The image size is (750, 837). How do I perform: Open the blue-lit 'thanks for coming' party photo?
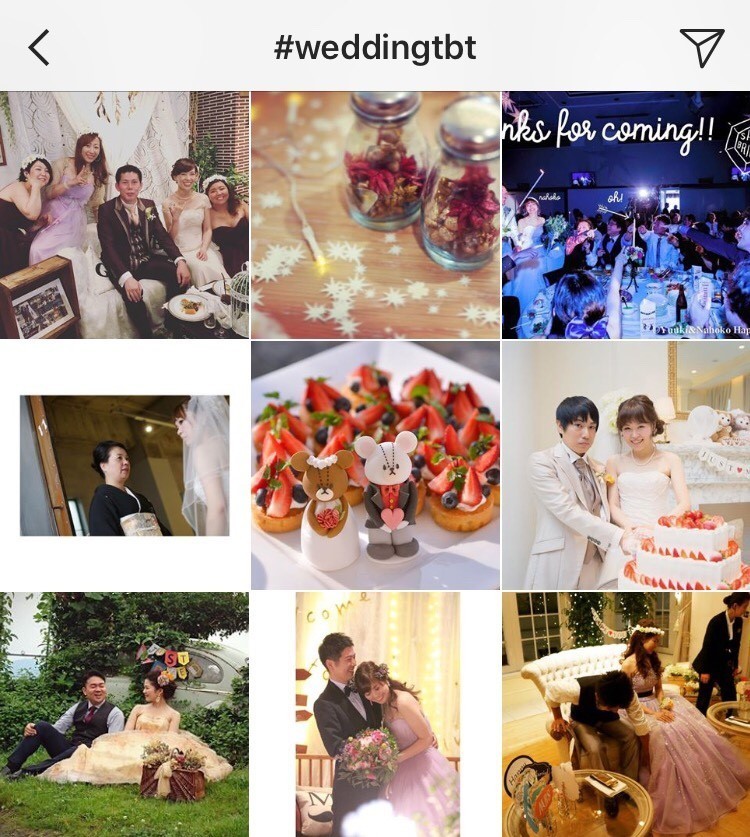[x=626, y=215]
